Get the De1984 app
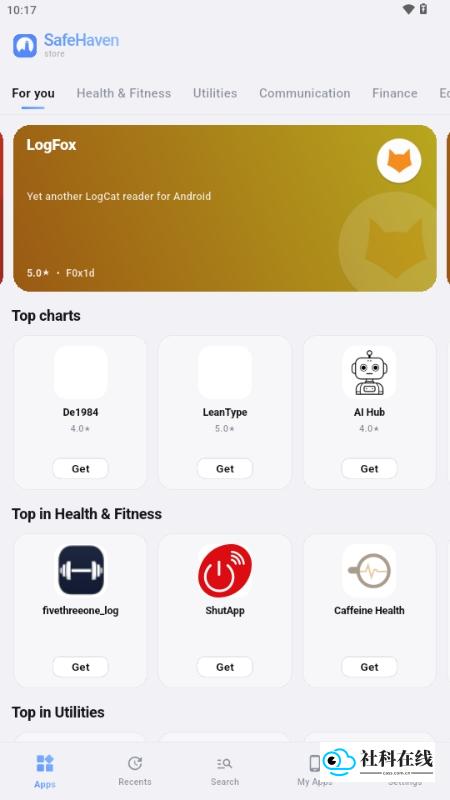 [x=81, y=468]
